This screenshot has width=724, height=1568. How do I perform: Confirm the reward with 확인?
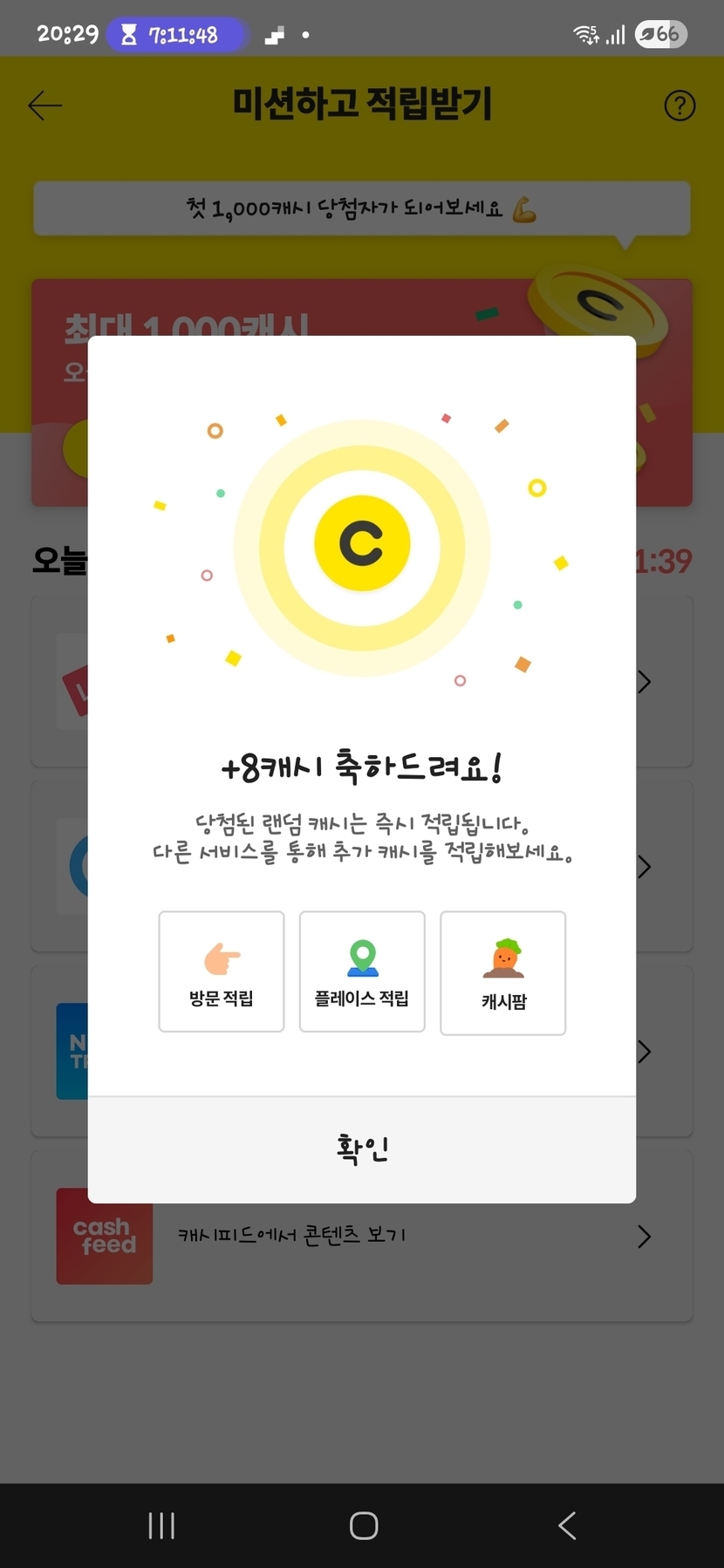click(x=362, y=1149)
